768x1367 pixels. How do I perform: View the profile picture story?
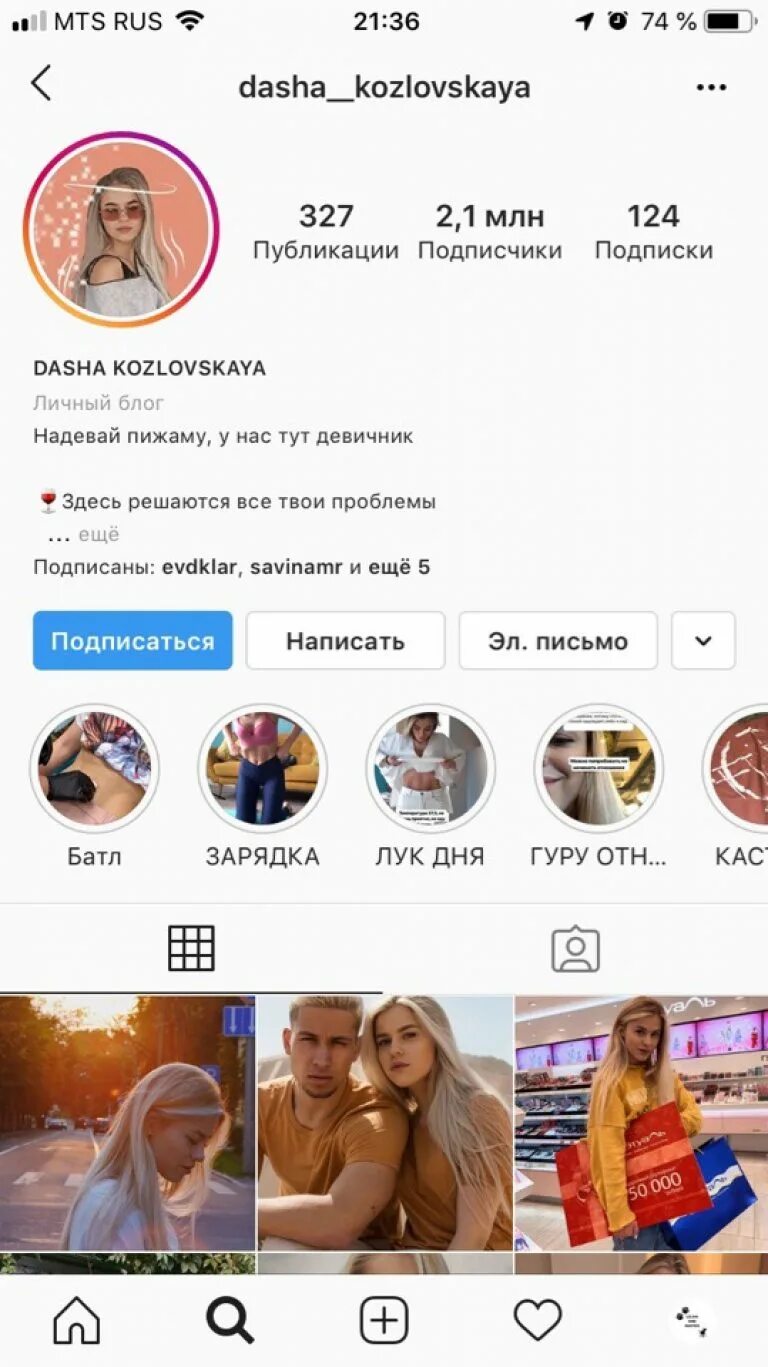point(121,229)
